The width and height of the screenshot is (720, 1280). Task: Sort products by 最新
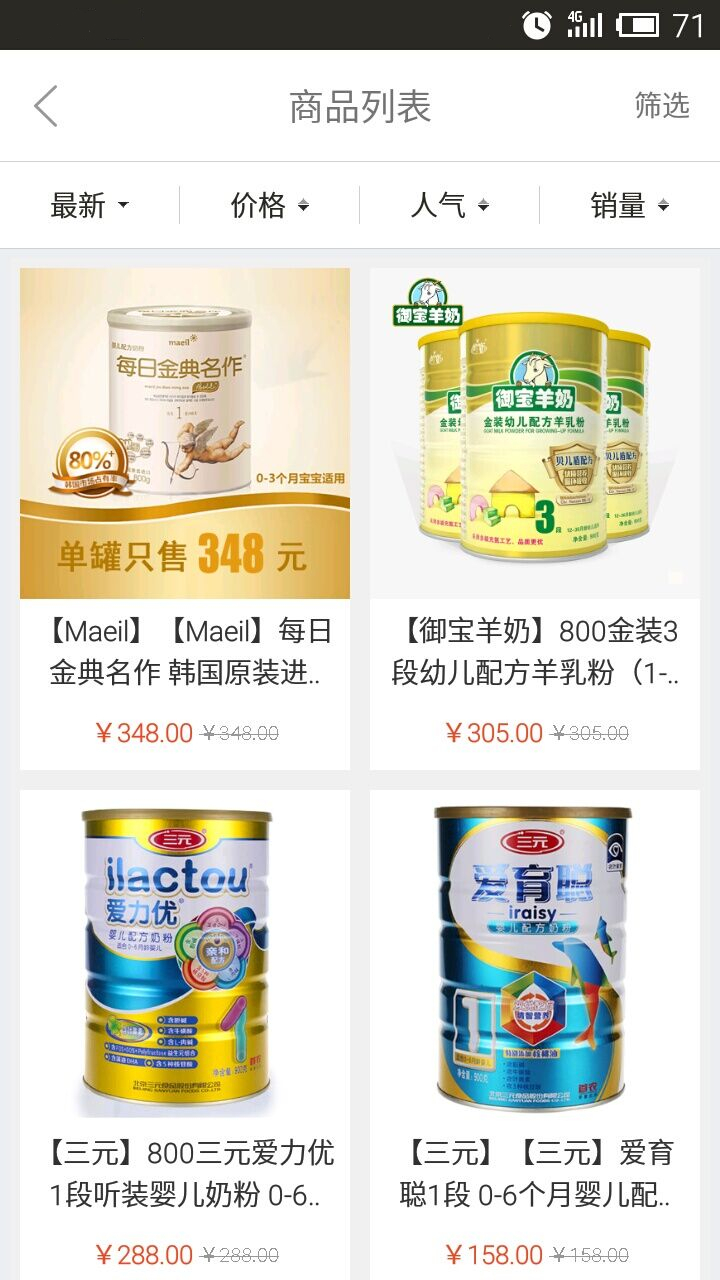pos(90,206)
